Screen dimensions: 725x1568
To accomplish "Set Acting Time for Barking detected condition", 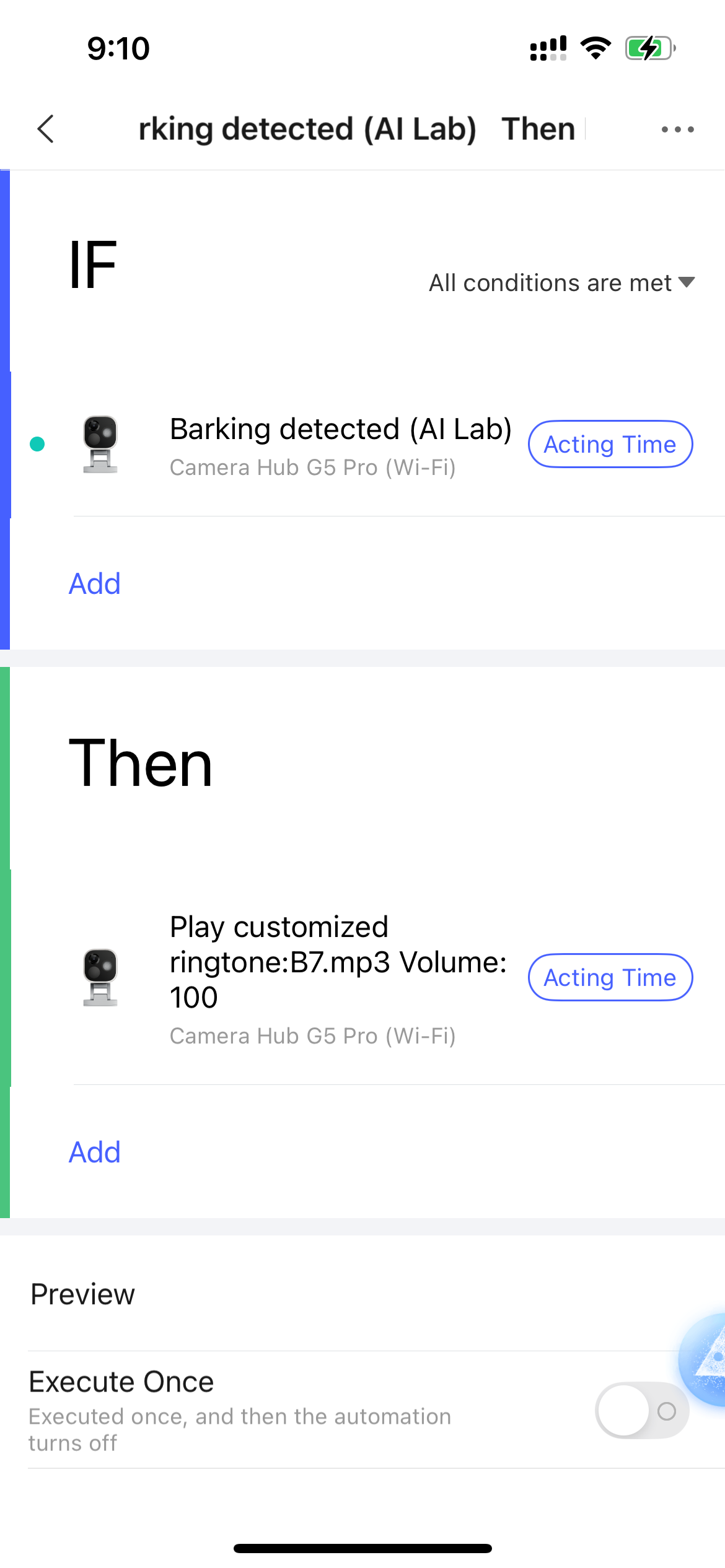I will (610, 445).
